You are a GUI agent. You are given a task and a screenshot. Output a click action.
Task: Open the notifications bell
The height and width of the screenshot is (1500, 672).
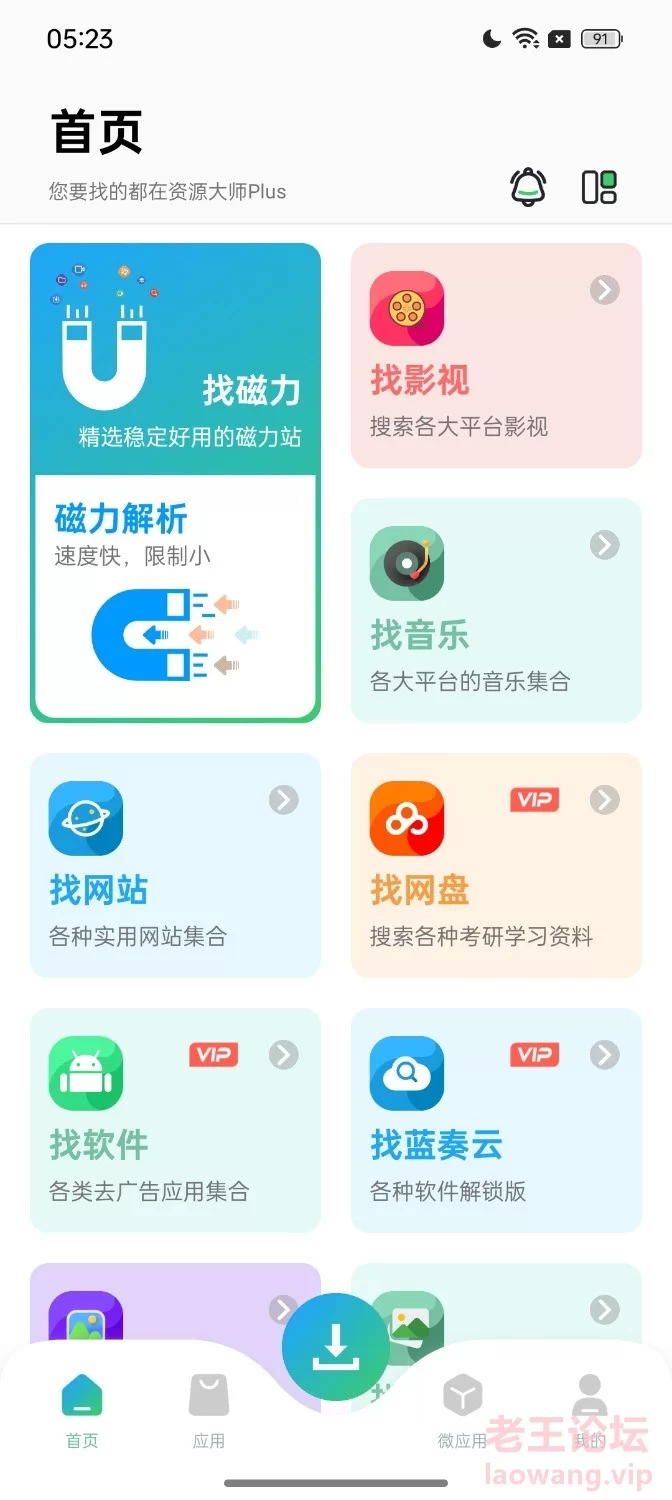coord(529,187)
